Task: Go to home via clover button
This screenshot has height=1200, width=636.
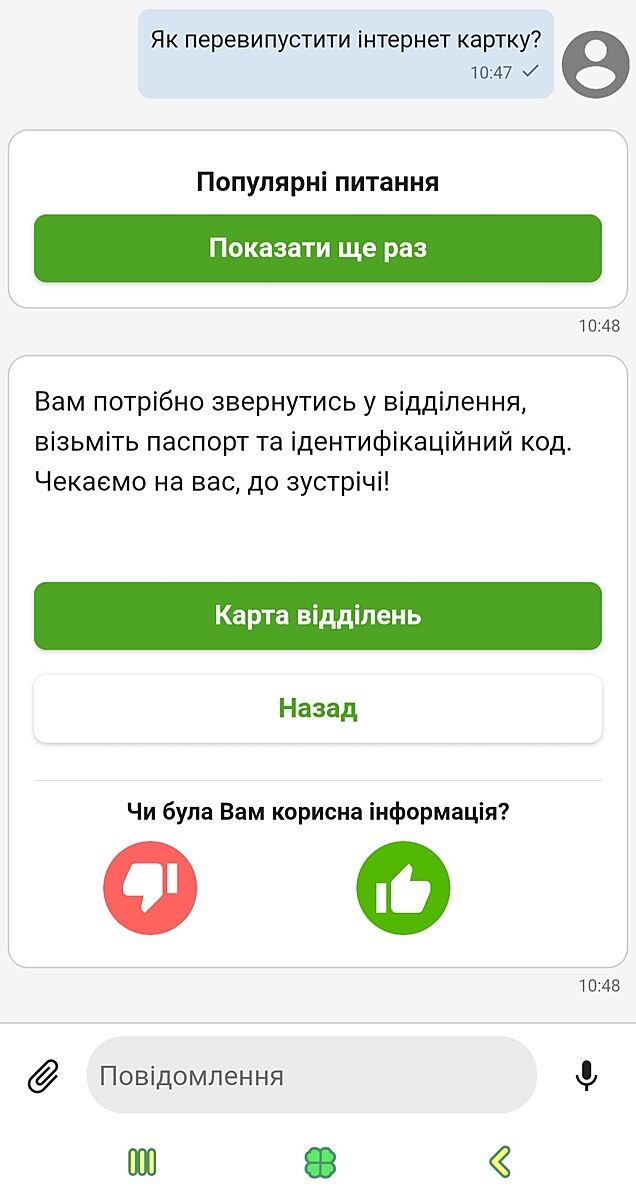Action: click(x=320, y=1162)
